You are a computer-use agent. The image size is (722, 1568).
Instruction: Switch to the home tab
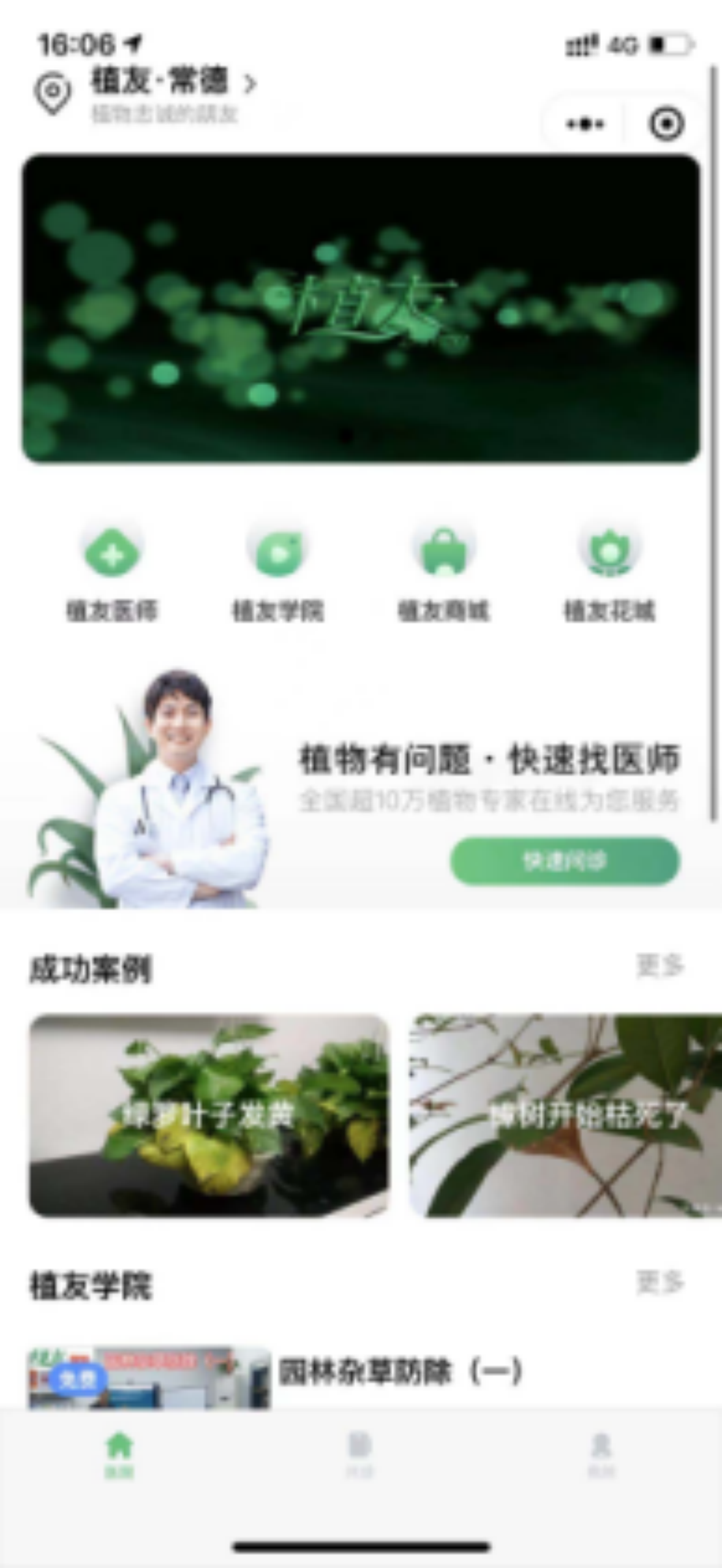tap(119, 1455)
